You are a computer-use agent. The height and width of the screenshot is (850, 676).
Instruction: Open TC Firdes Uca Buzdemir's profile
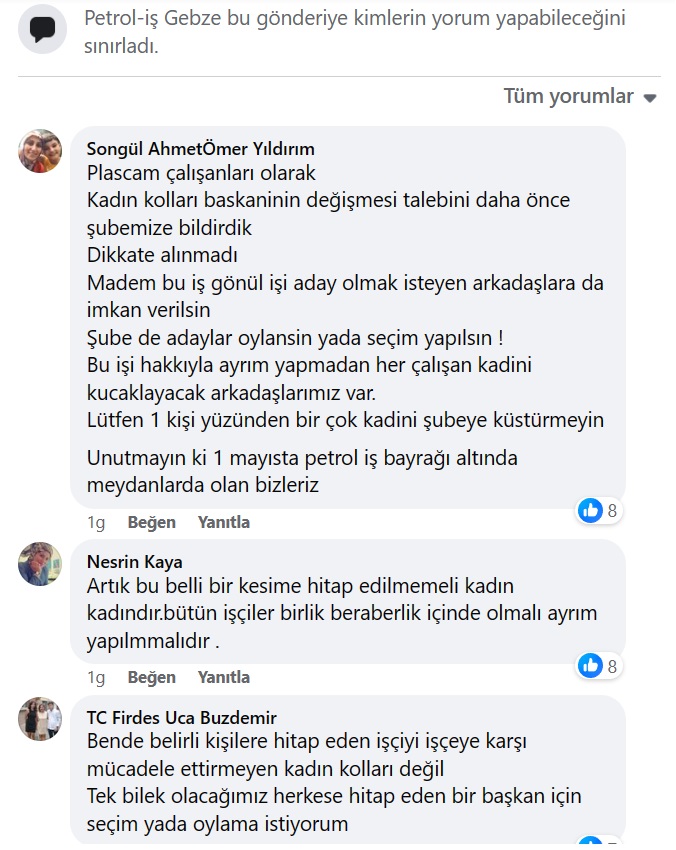181,718
